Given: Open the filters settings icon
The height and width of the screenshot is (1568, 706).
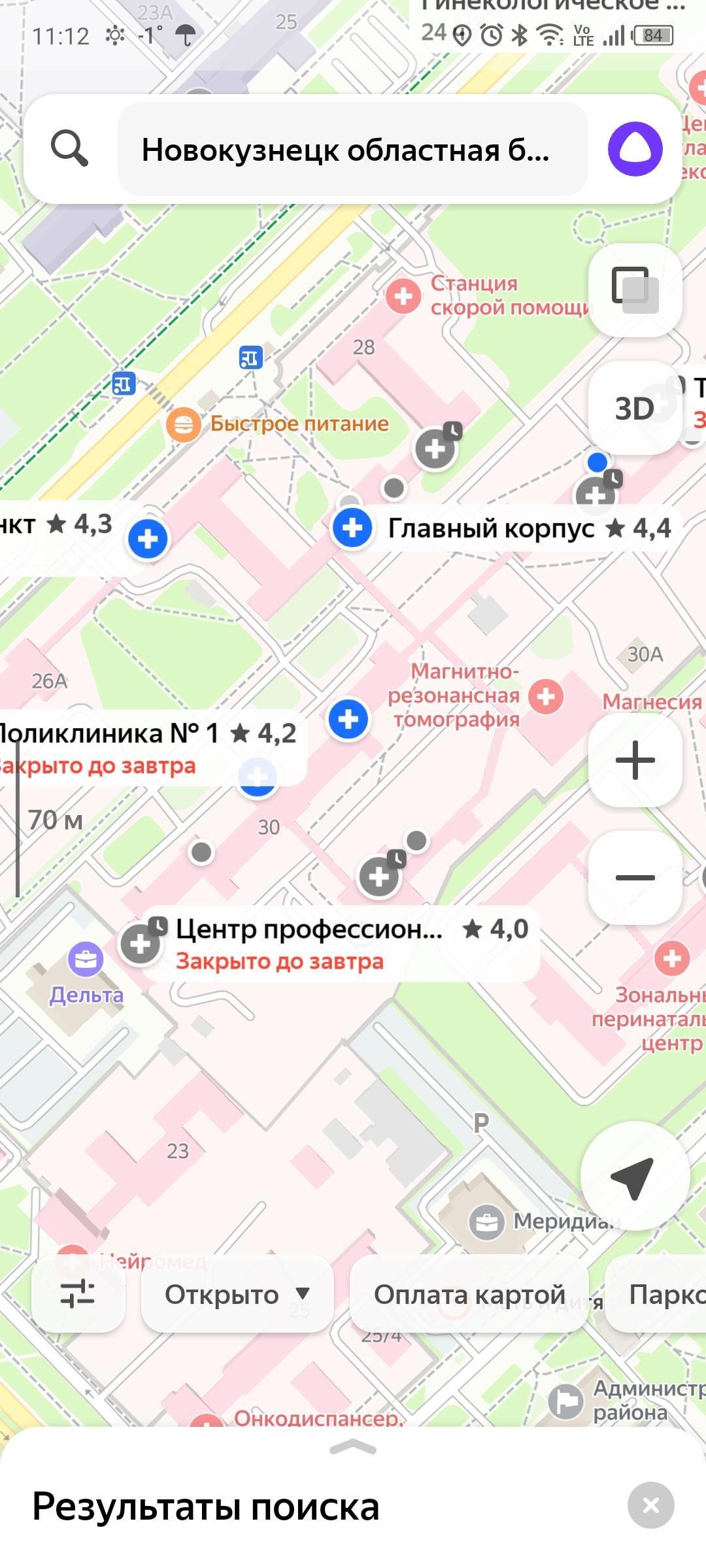Looking at the screenshot, I should coord(78,1293).
